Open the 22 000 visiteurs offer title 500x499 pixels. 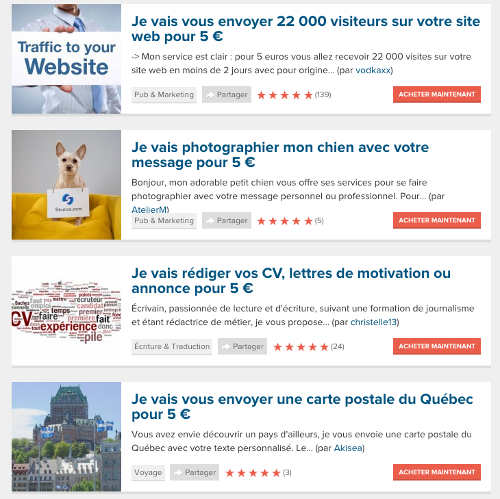(x=306, y=29)
